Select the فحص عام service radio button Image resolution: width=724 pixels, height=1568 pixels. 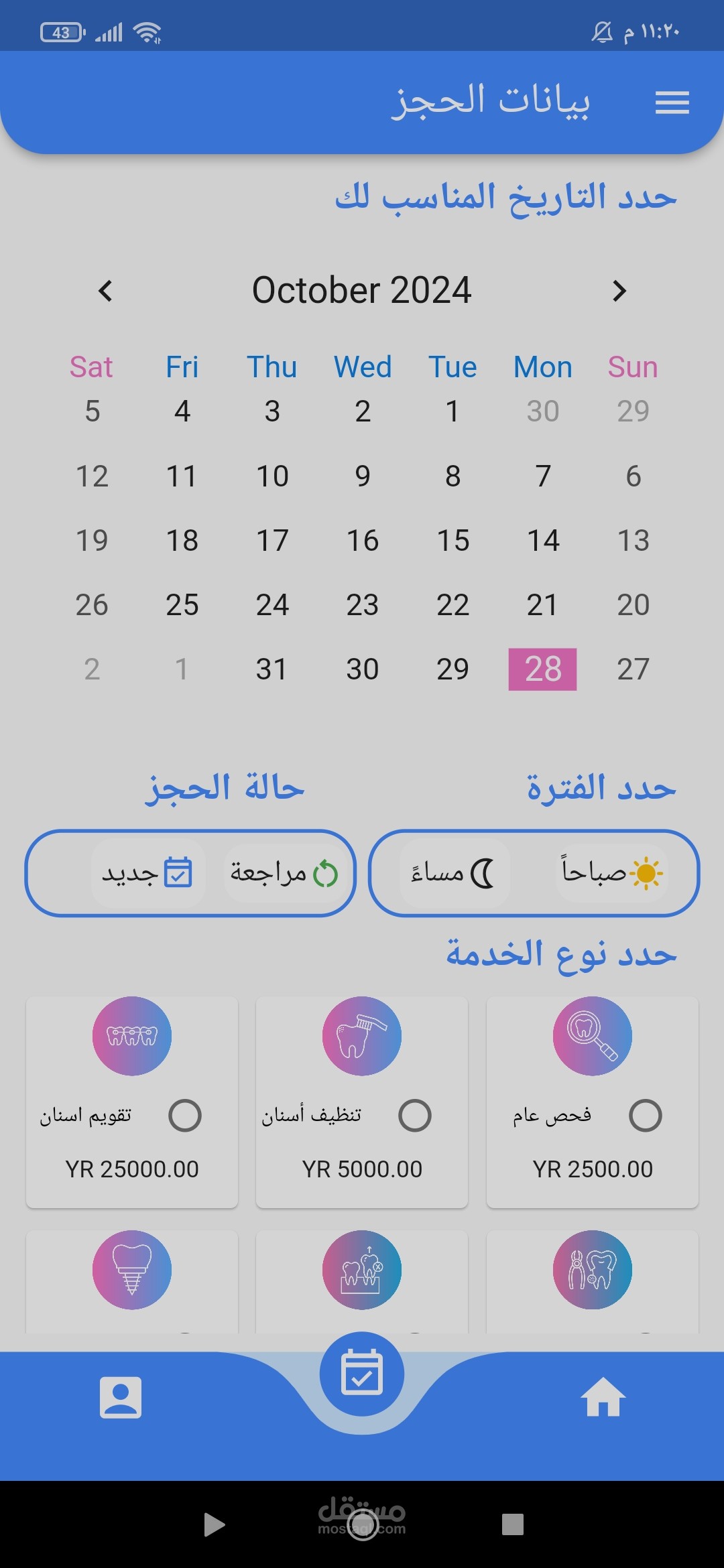(646, 1116)
